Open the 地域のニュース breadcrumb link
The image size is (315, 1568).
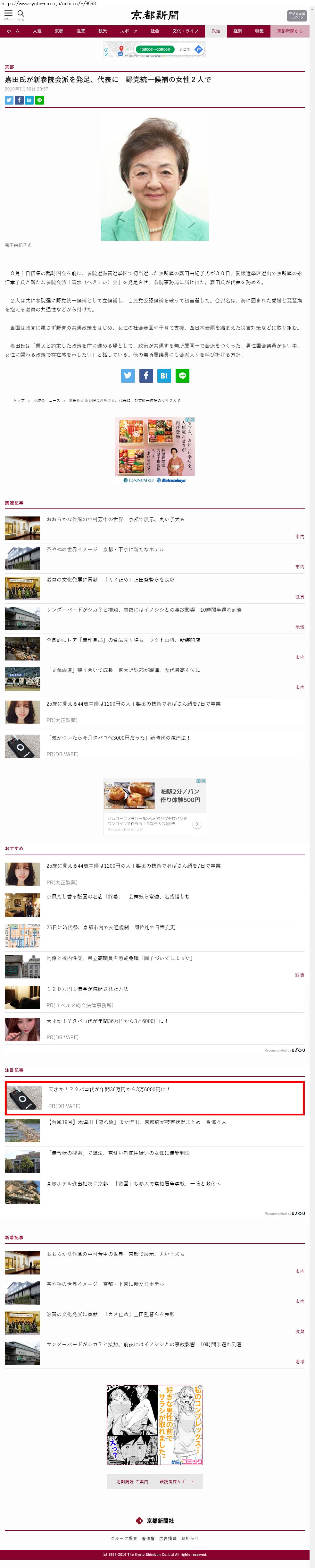click(46, 401)
